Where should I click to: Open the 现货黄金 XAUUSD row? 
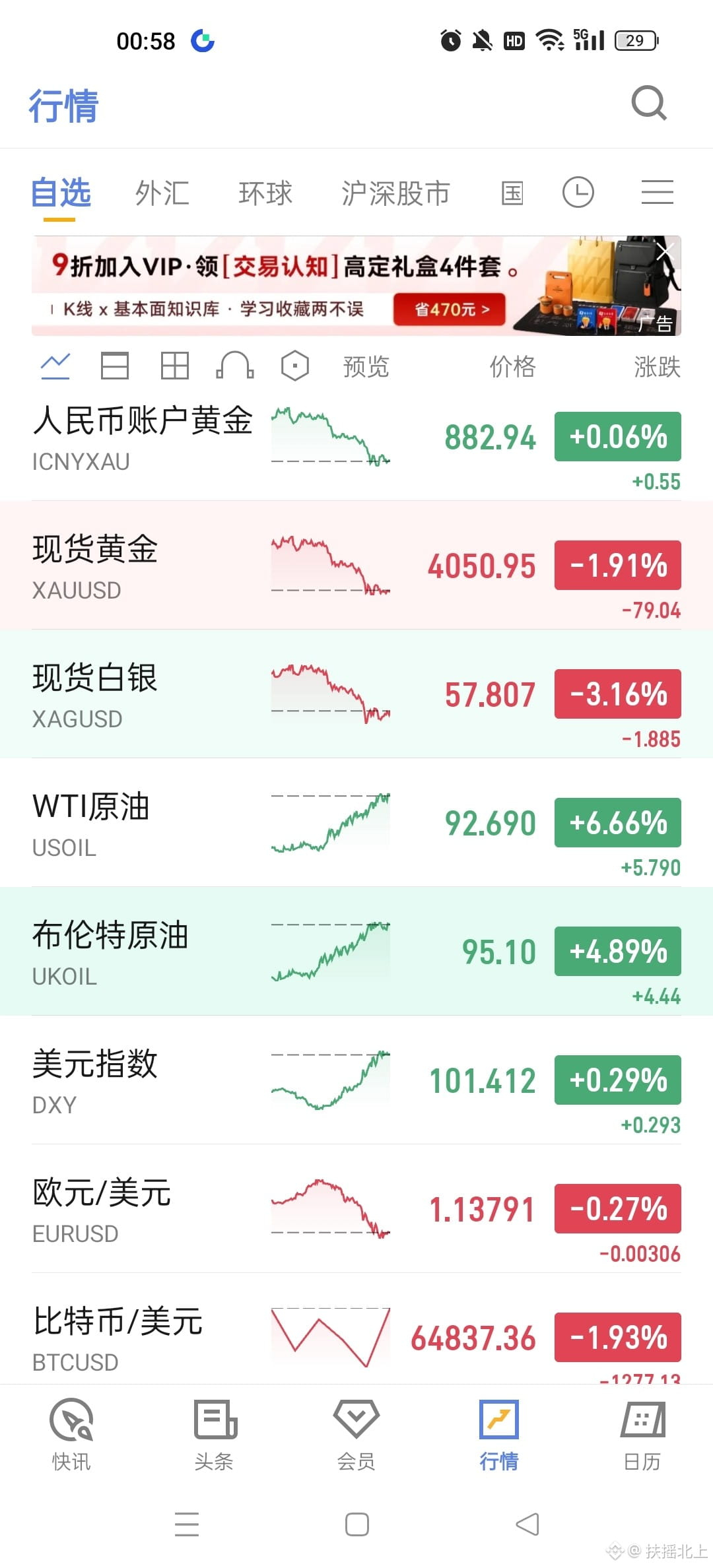coord(356,566)
